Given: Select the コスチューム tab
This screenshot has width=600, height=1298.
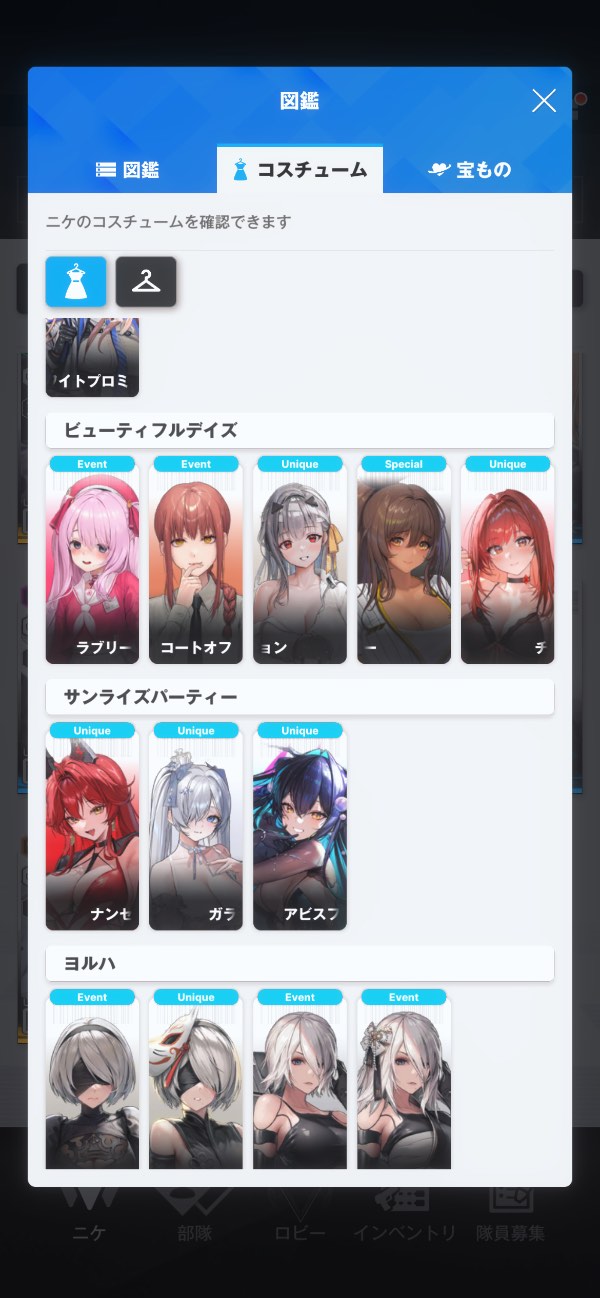Looking at the screenshot, I should [x=300, y=169].
